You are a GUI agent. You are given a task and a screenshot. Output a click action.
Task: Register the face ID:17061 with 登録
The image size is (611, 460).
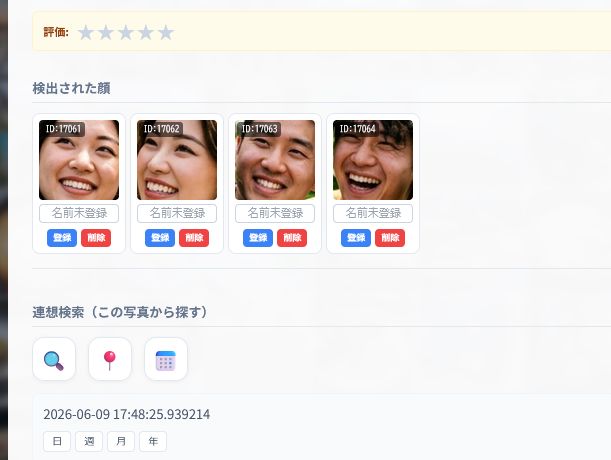coord(62,238)
